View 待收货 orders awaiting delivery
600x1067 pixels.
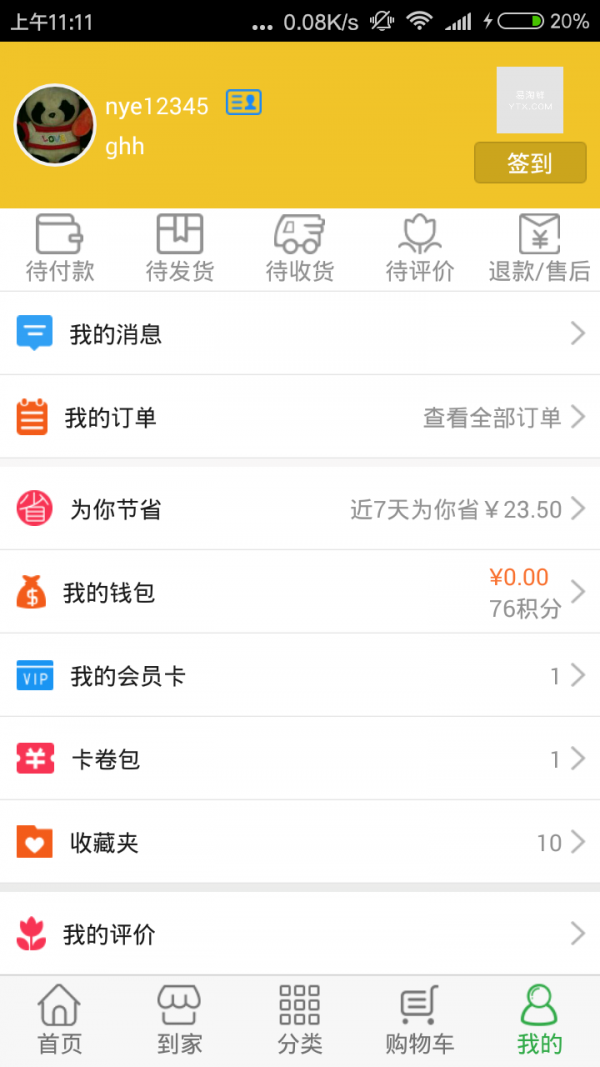tap(300, 249)
